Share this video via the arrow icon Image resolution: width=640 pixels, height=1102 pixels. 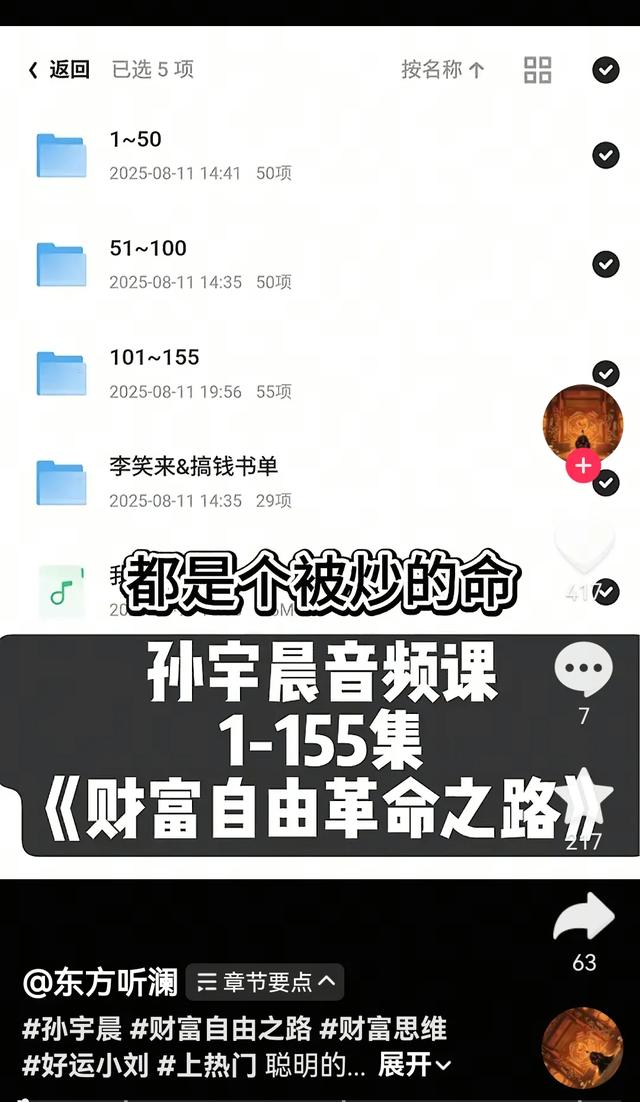(584, 918)
